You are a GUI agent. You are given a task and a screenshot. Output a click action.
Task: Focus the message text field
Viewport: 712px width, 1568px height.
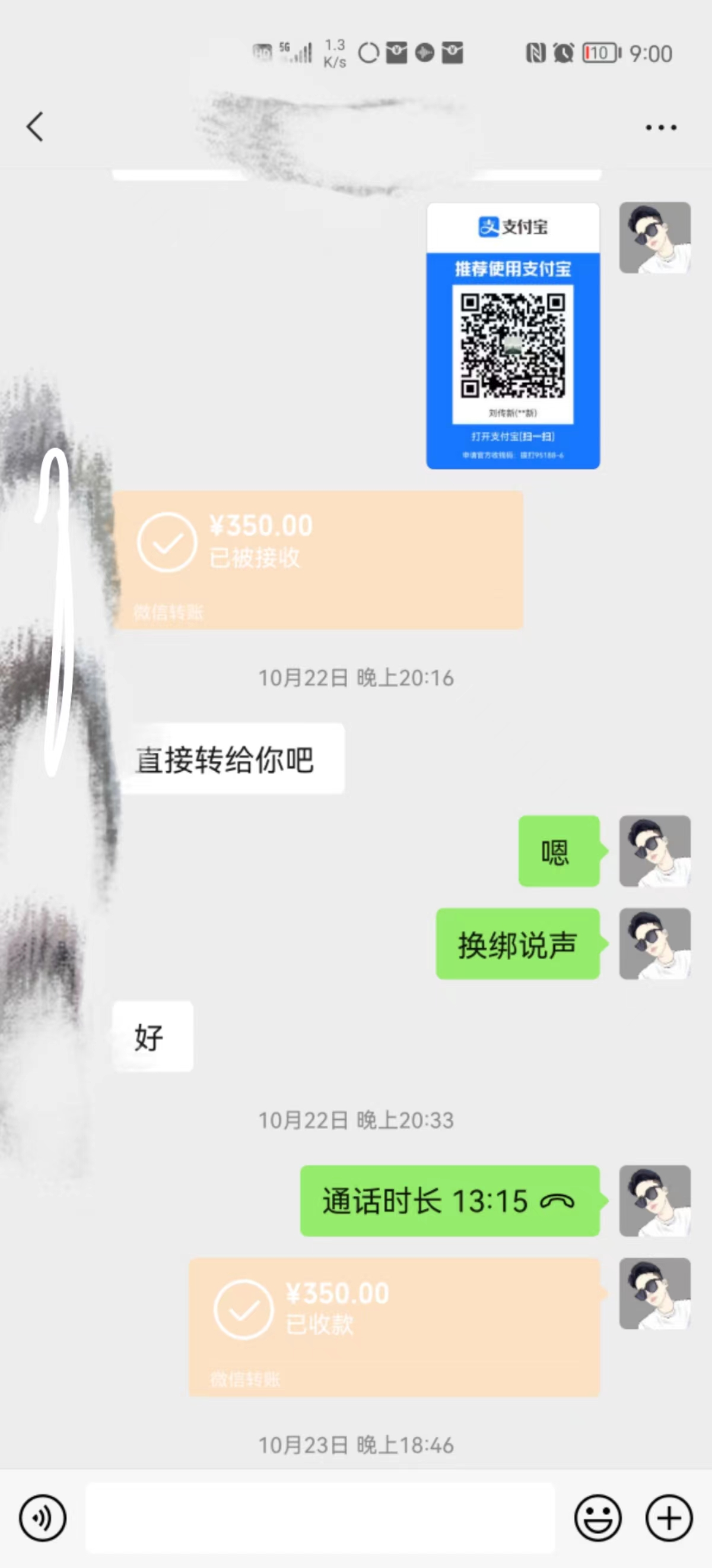point(320,1518)
